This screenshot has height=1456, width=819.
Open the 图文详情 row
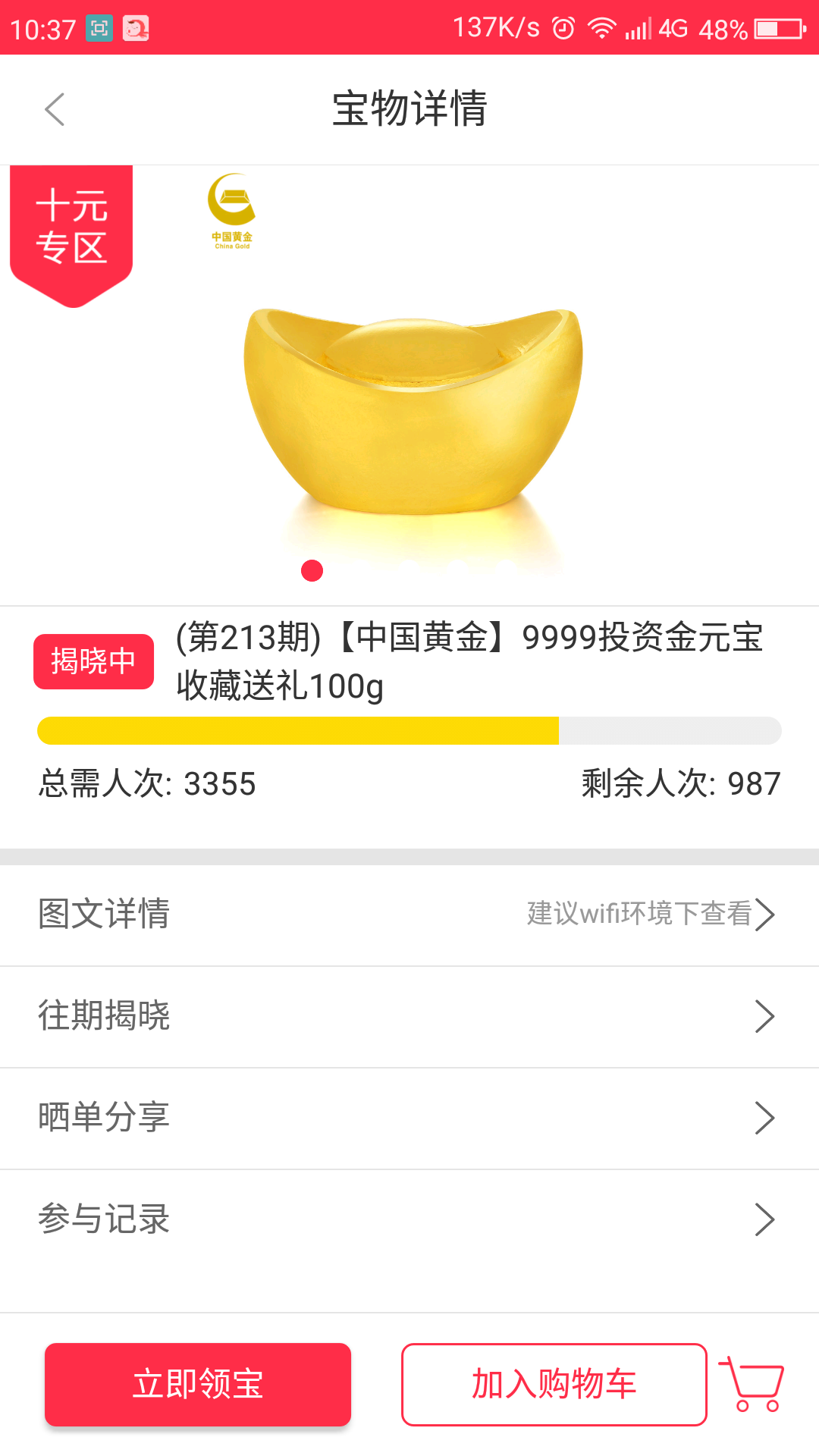point(409,915)
